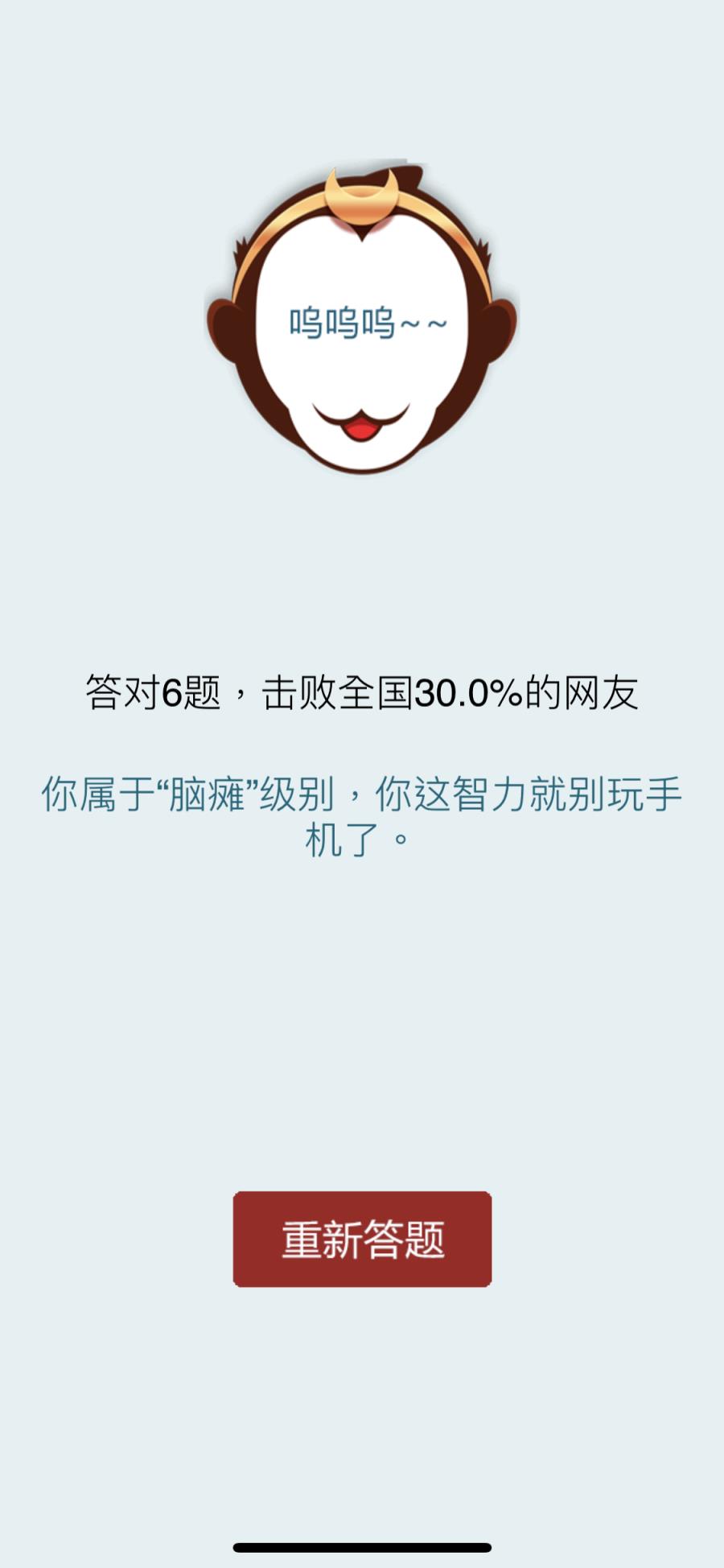Tap the level description sentence
The height and width of the screenshot is (1568, 724).
(x=364, y=813)
